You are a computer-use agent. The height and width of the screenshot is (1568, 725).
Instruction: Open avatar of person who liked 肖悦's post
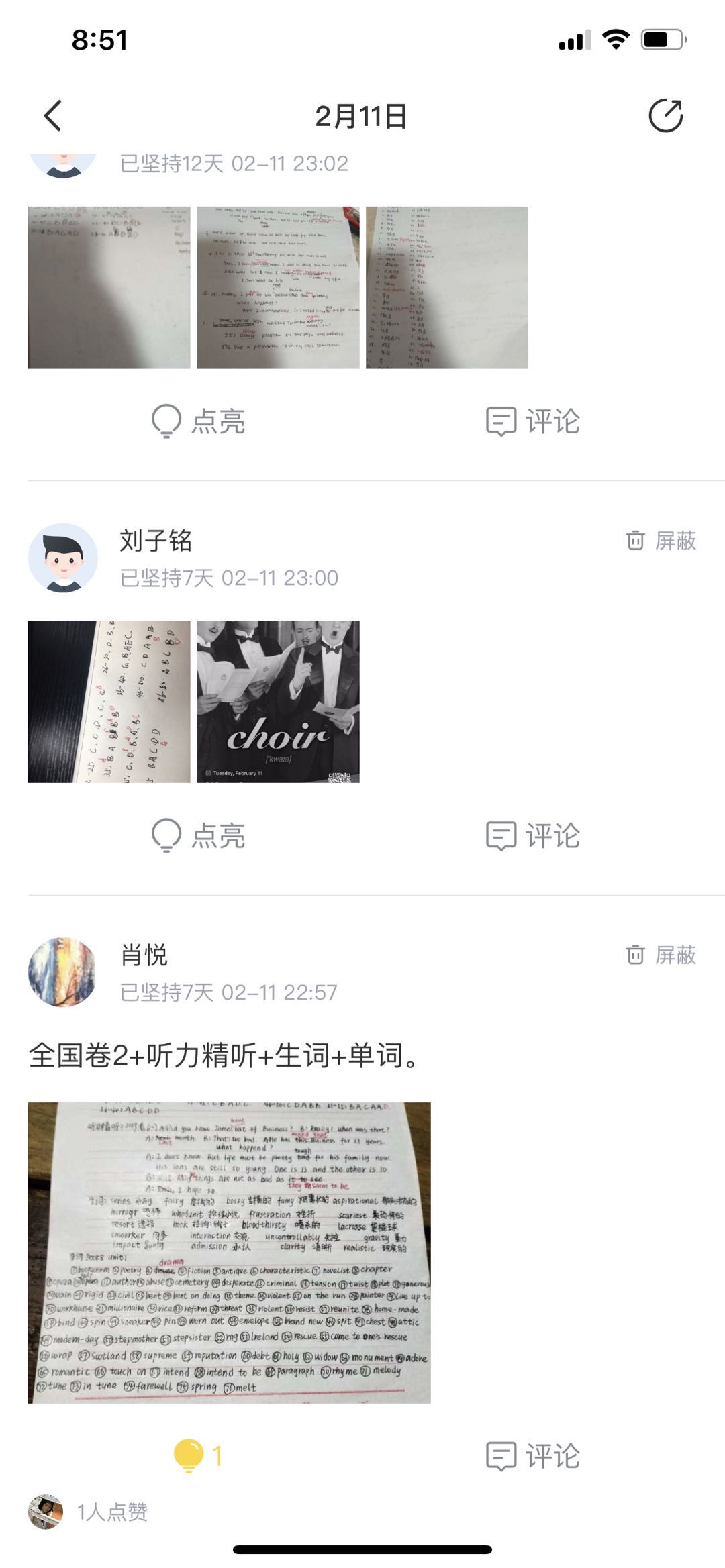pos(46,1512)
